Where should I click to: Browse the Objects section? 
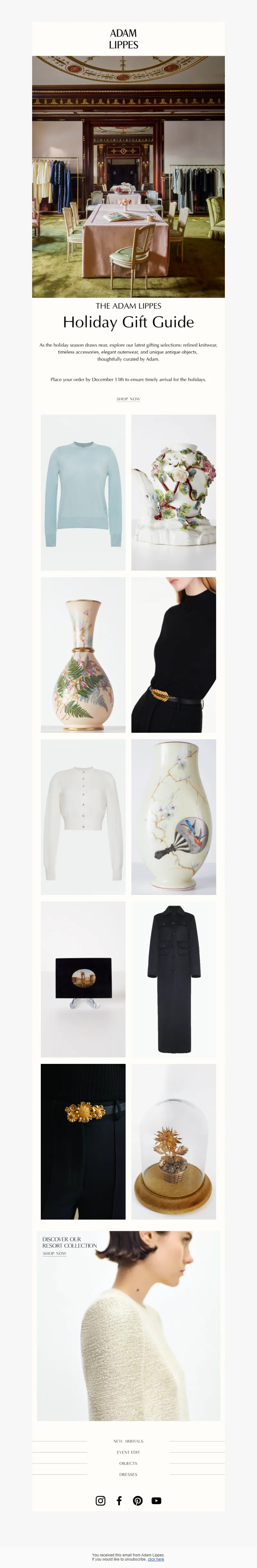pyautogui.click(x=128, y=1463)
